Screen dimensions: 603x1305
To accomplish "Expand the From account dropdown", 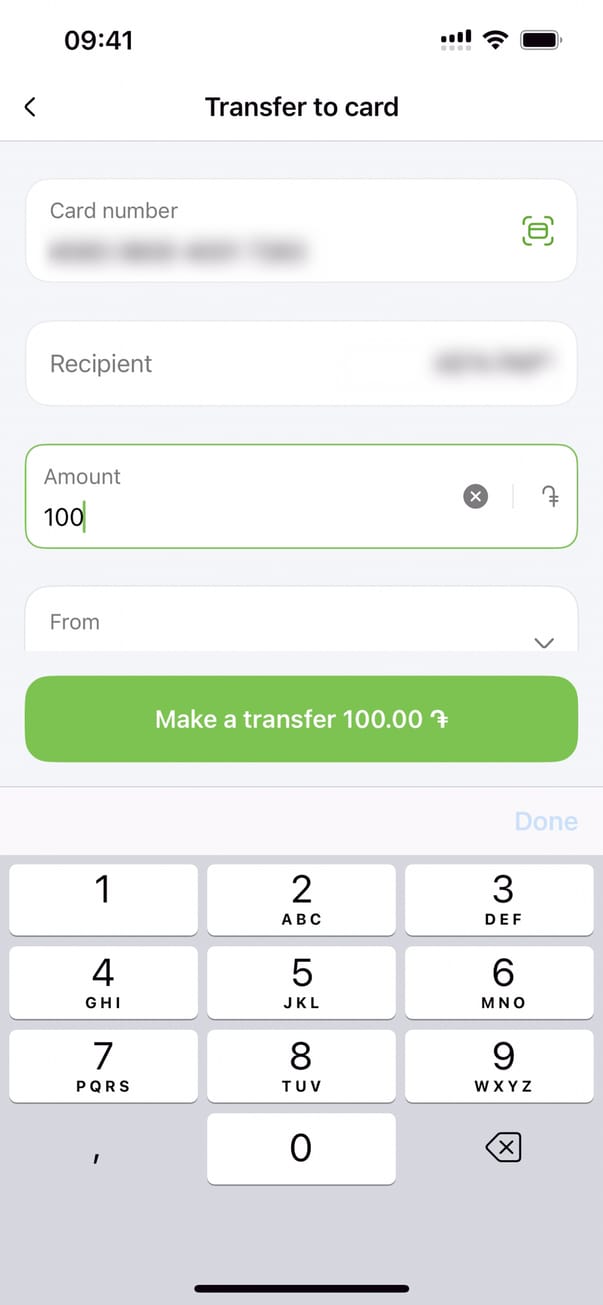I will 544,641.
